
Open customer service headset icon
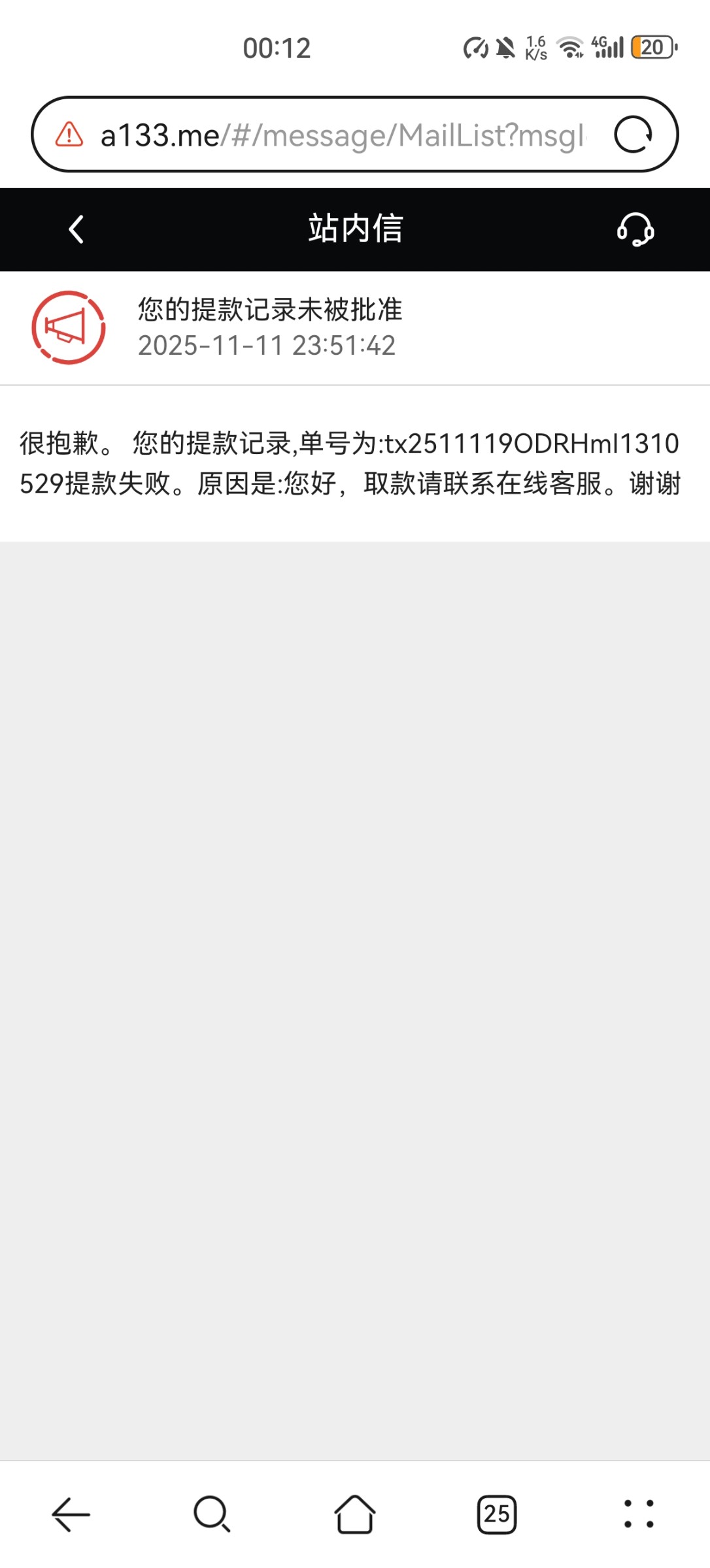click(x=635, y=229)
